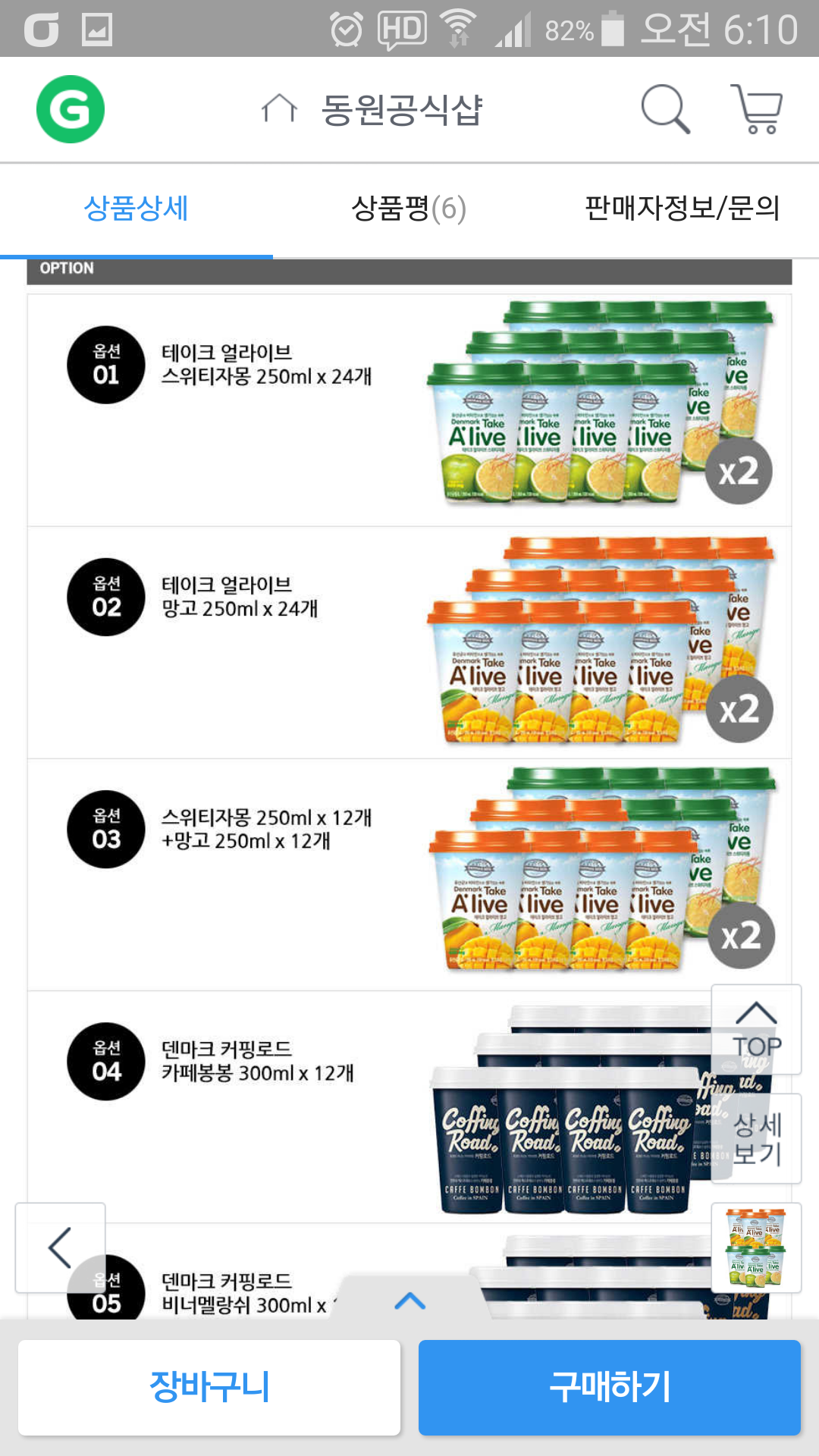Expand the purchase options panel
Image resolution: width=819 pixels, height=1456 pixels.
409,1301
